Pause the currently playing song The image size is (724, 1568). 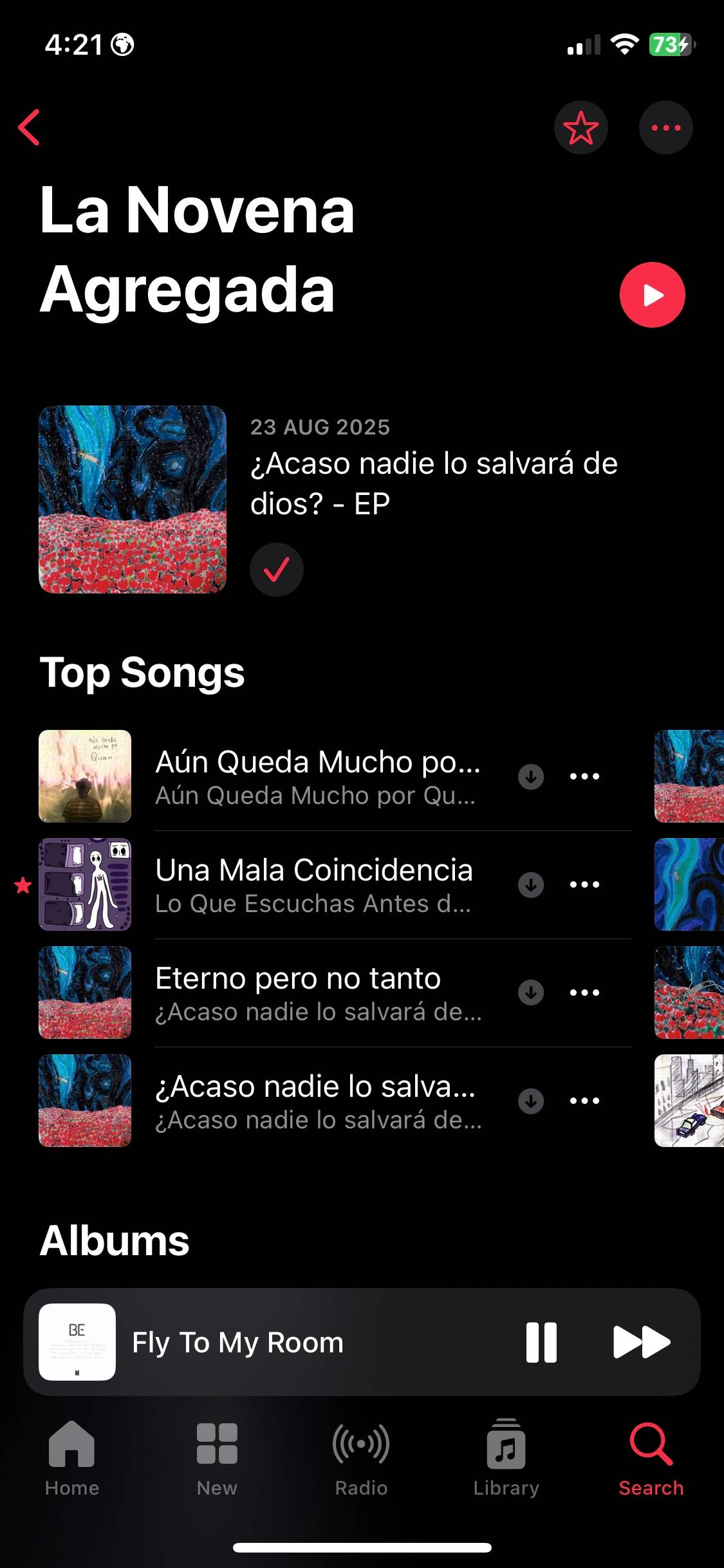pyautogui.click(x=541, y=1342)
